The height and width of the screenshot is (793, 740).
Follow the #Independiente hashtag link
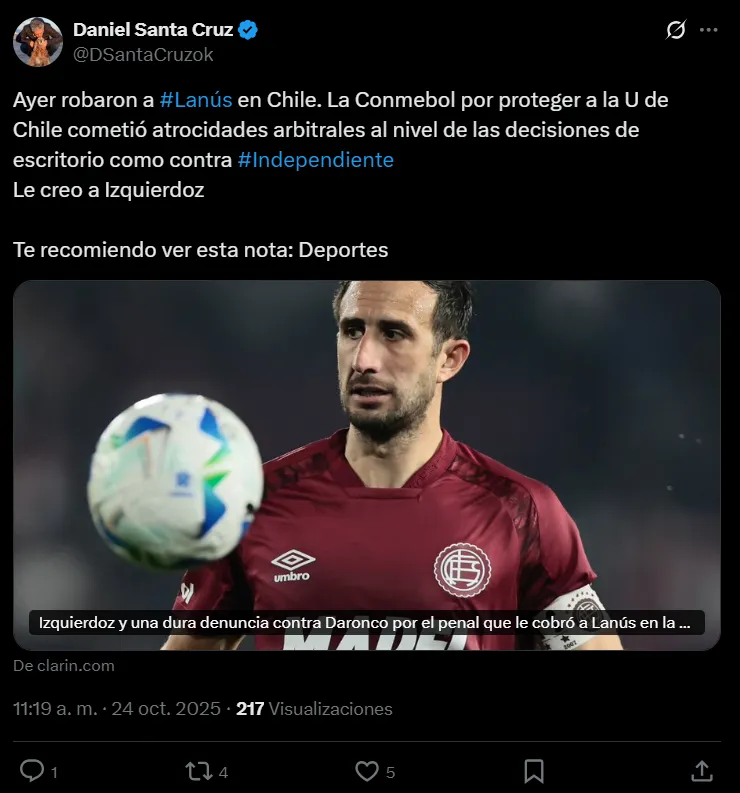pyautogui.click(x=316, y=158)
